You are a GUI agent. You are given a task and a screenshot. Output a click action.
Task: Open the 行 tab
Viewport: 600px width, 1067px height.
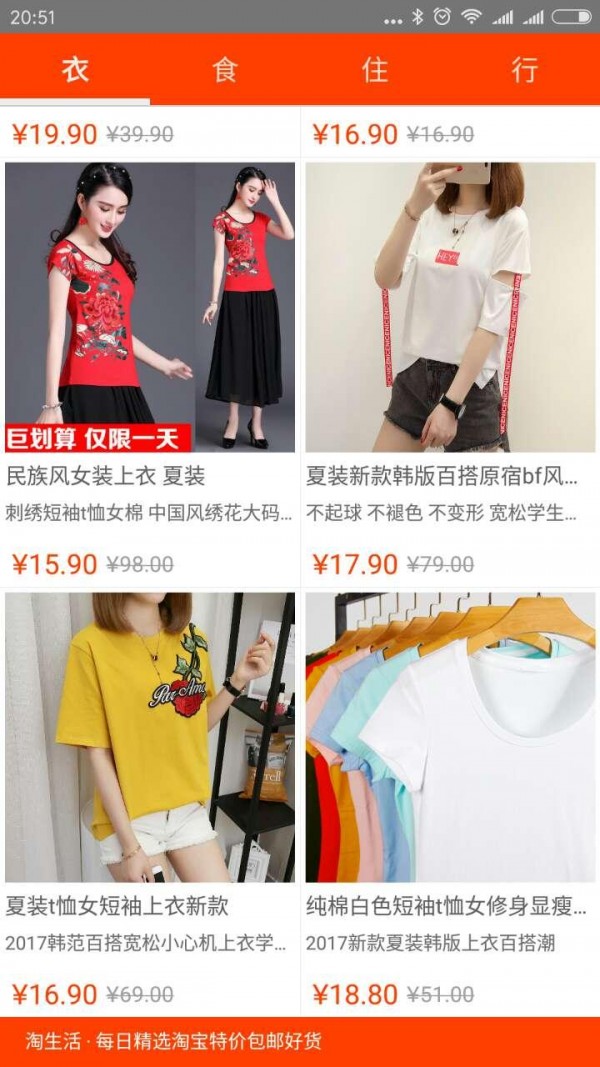[x=525, y=69]
